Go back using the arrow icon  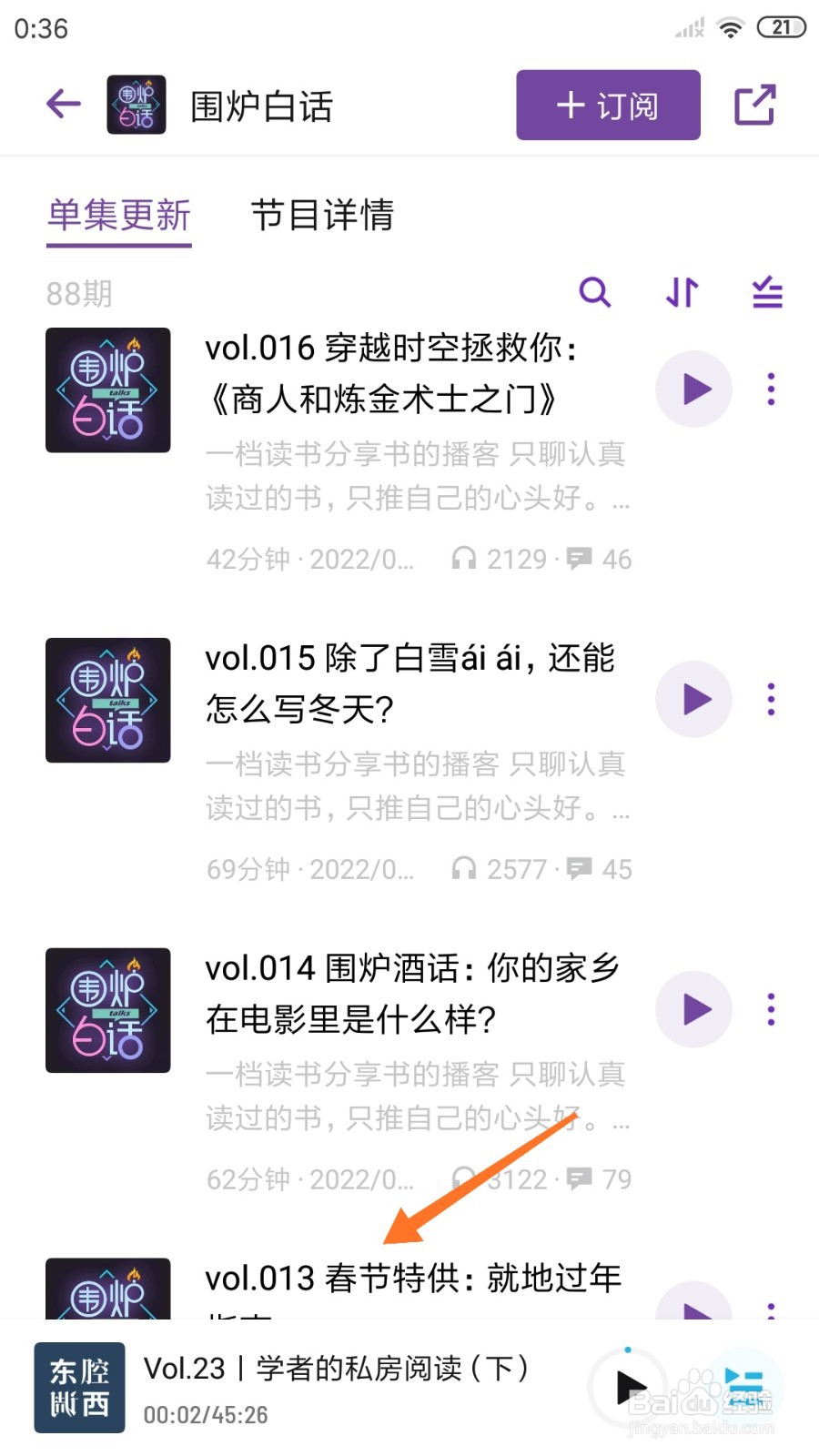click(62, 104)
